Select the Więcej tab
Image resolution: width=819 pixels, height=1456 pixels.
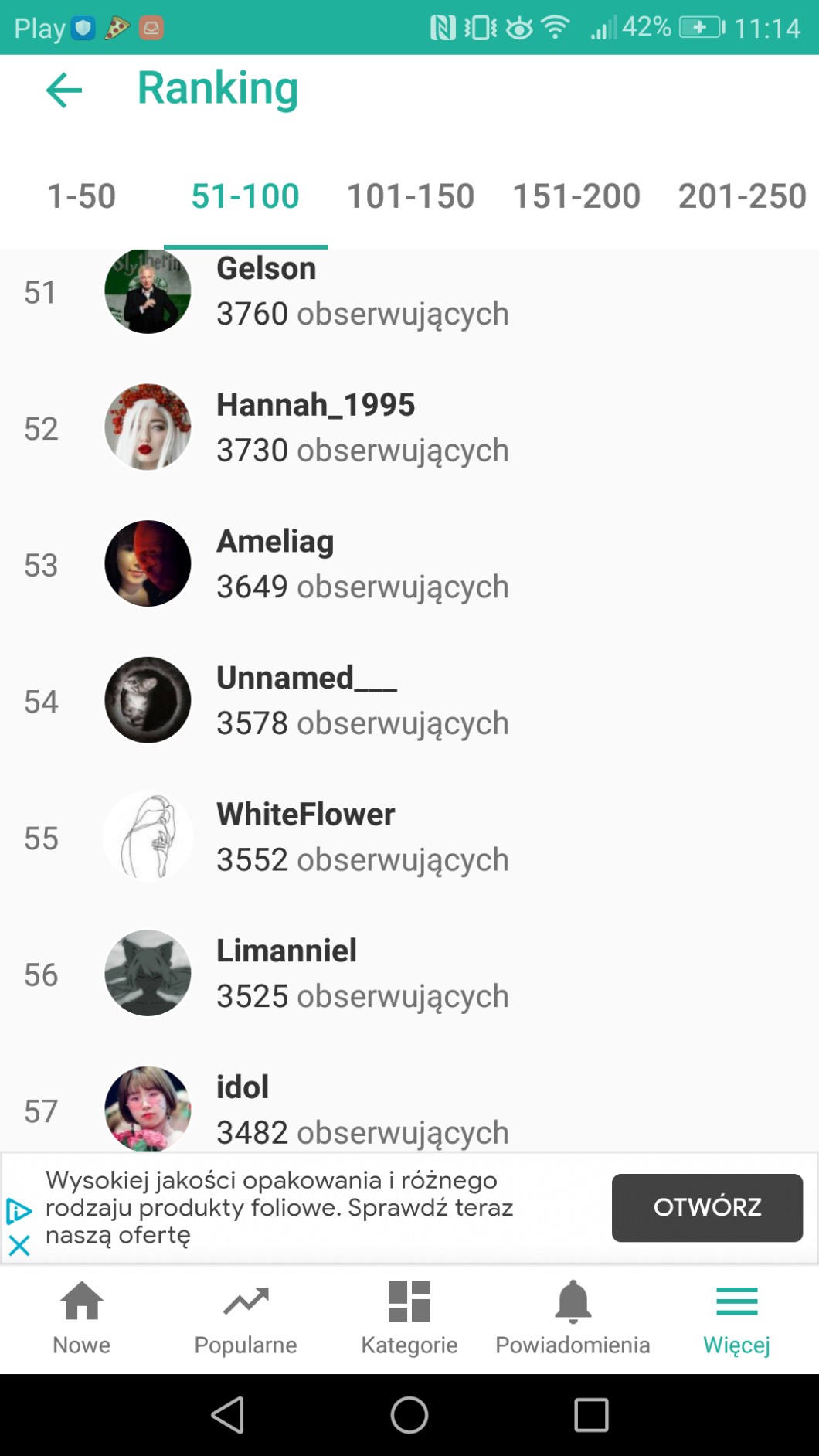click(736, 1318)
